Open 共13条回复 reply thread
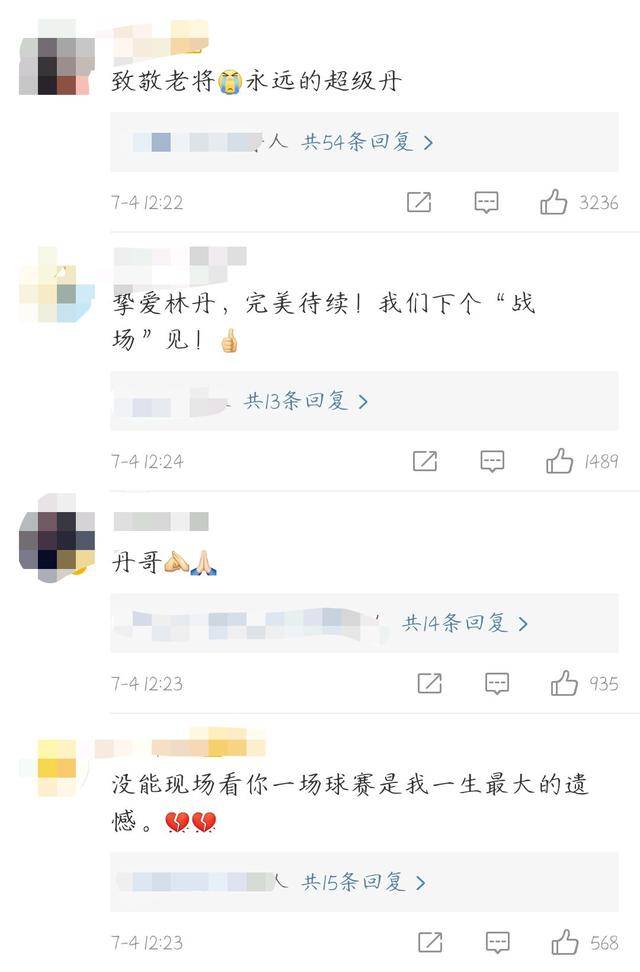Viewport: 640px width, 972px height. [307, 401]
